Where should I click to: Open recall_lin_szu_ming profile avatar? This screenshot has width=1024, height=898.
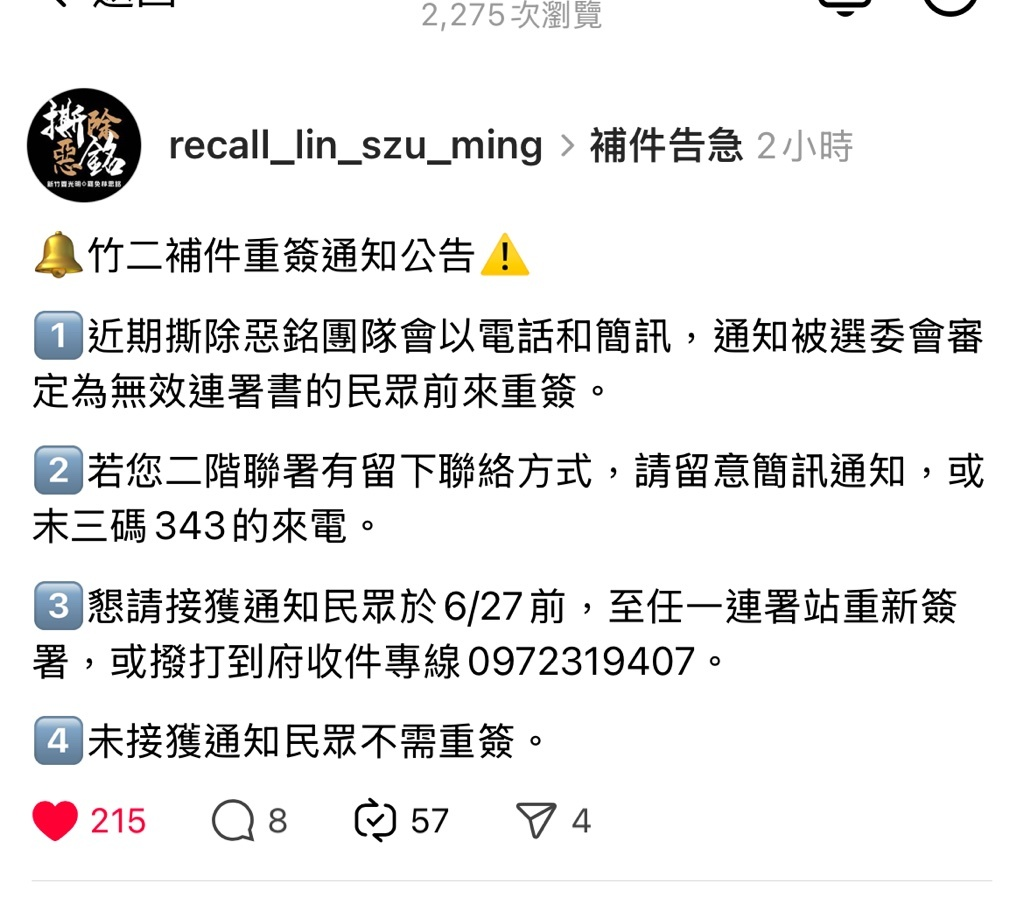pos(84,146)
